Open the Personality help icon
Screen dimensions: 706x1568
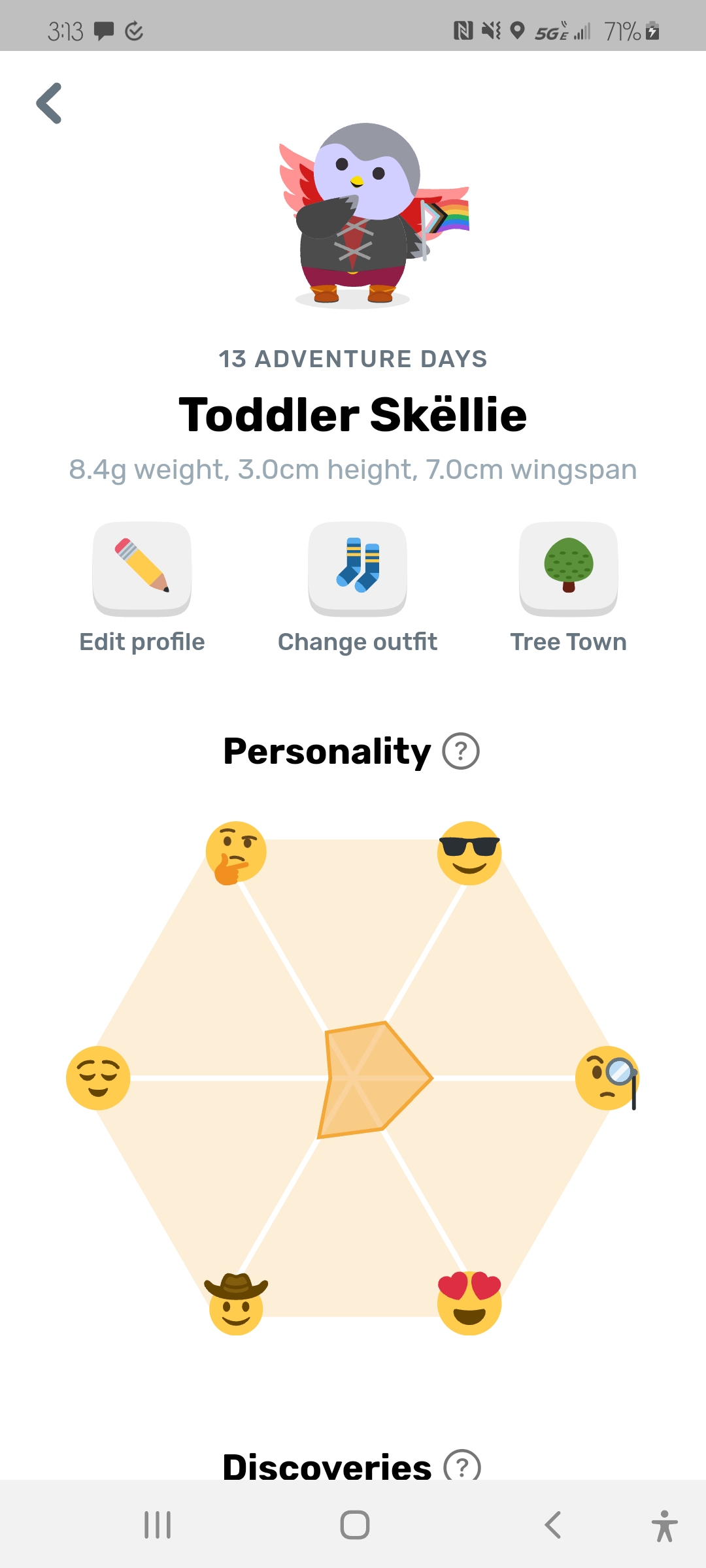click(461, 751)
